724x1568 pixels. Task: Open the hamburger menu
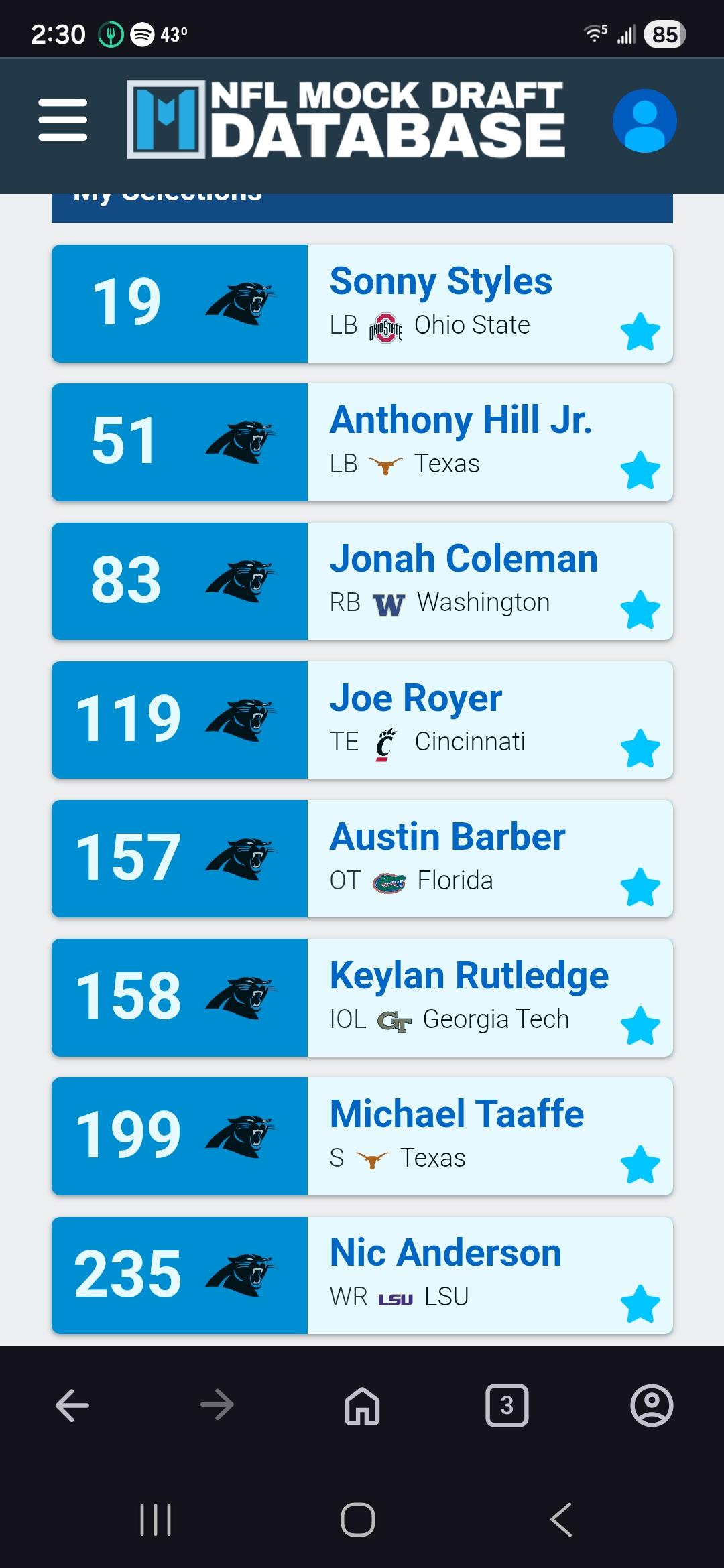click(x=63, y=120)
